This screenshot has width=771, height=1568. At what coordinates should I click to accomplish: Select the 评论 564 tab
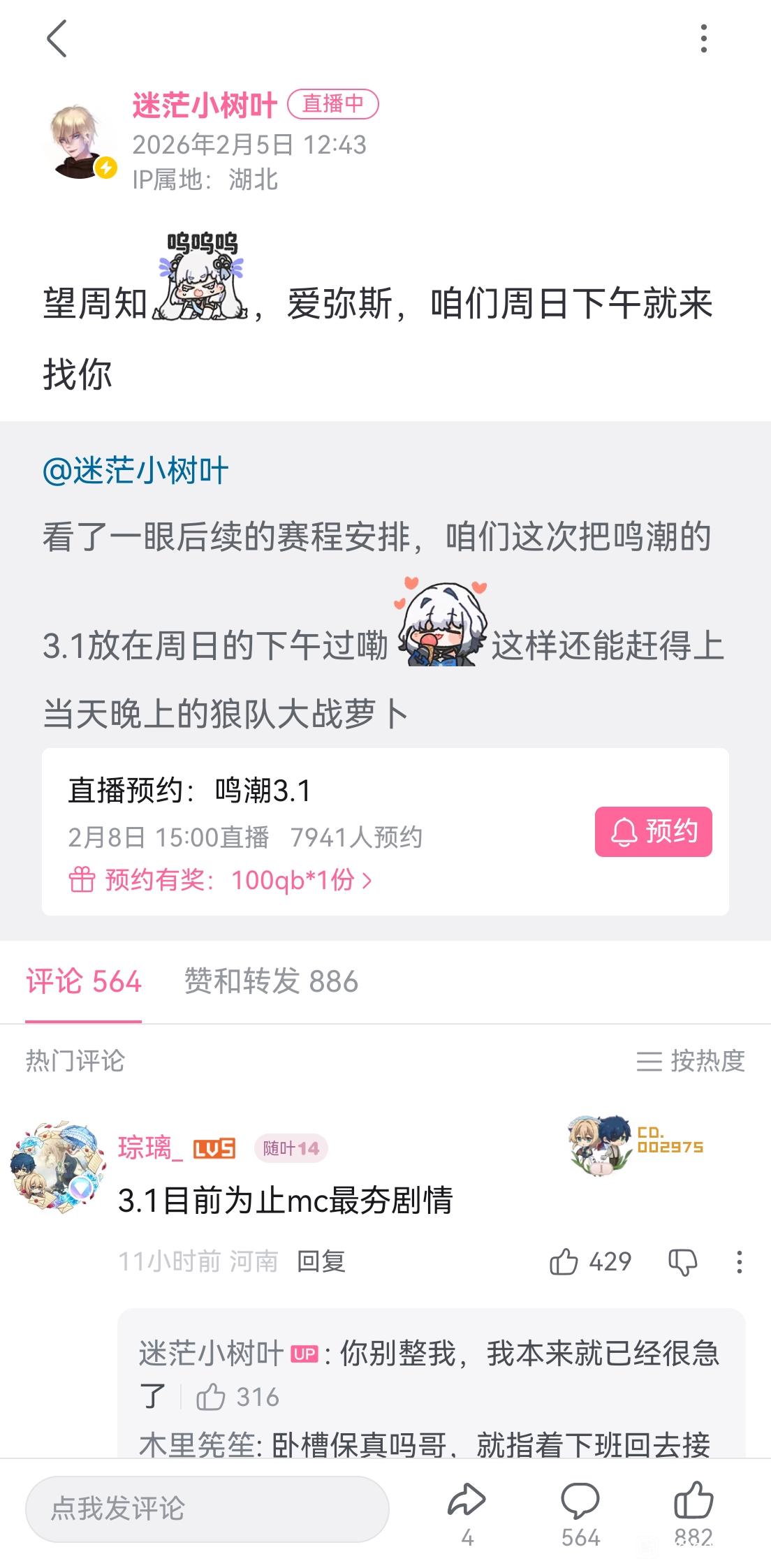[x=84, y=981]
